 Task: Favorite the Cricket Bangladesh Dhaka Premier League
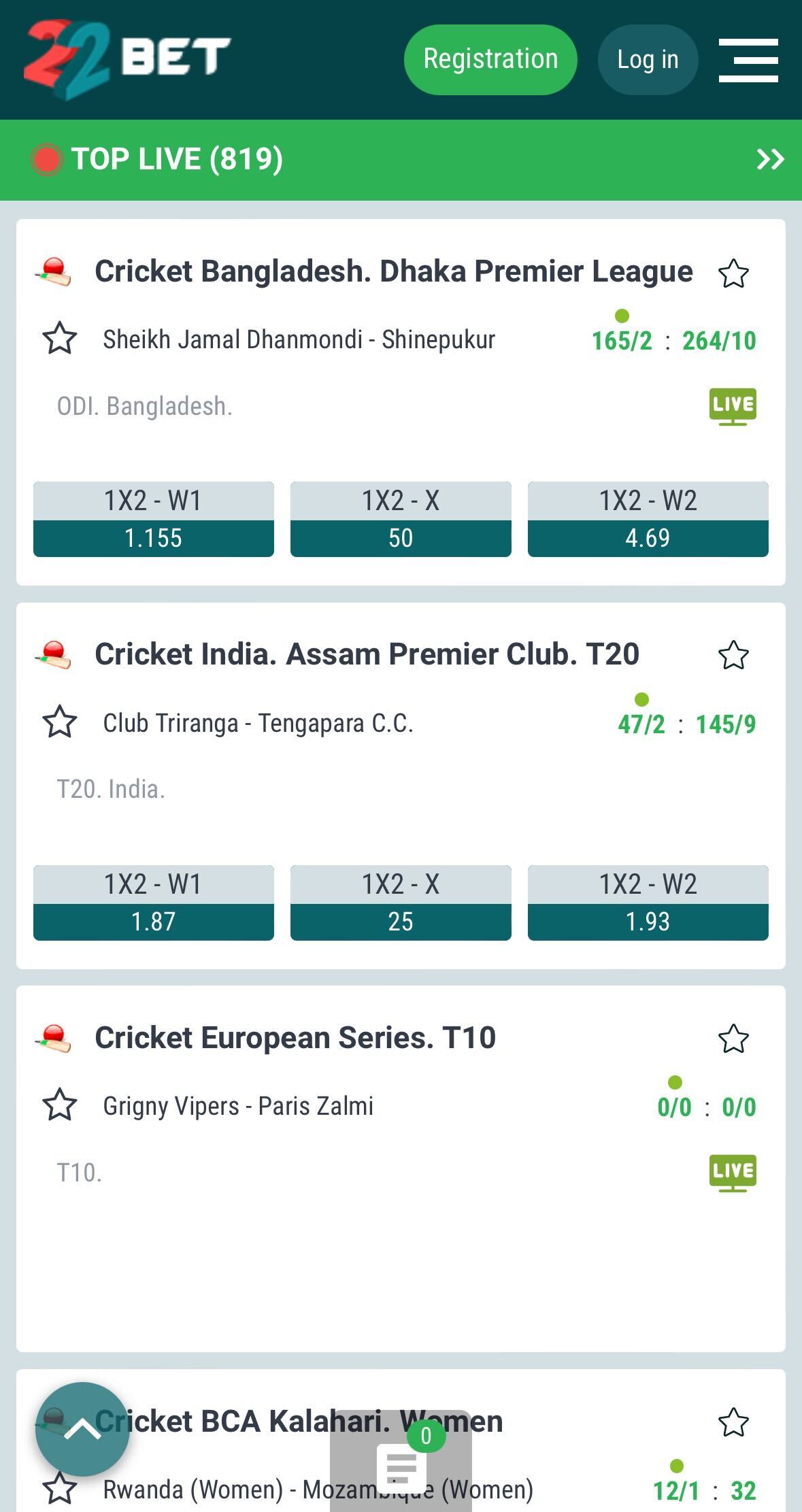734,274
